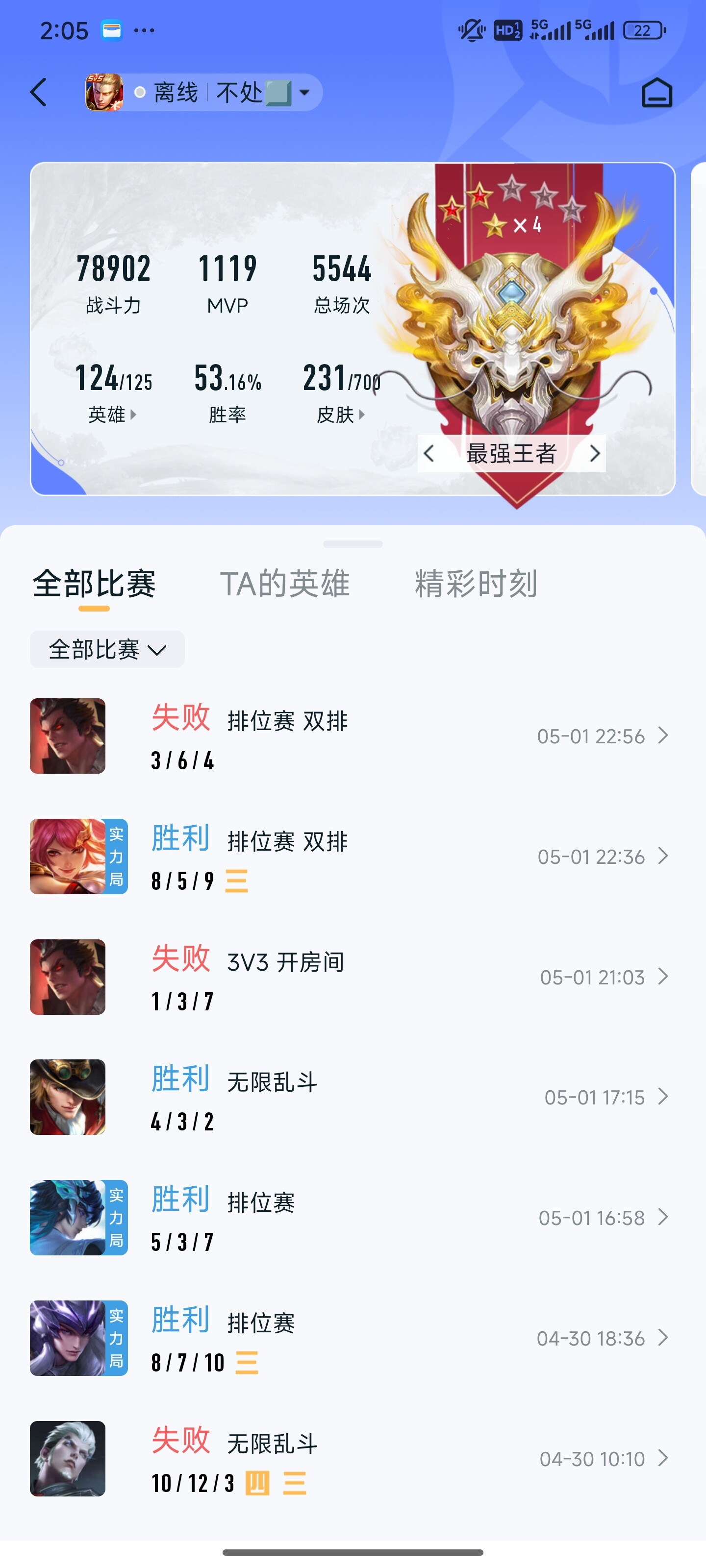The width and height of the screenshot is (706, 1568).
Task: Open the 皮肤 skins list
Action: [341, 415]
